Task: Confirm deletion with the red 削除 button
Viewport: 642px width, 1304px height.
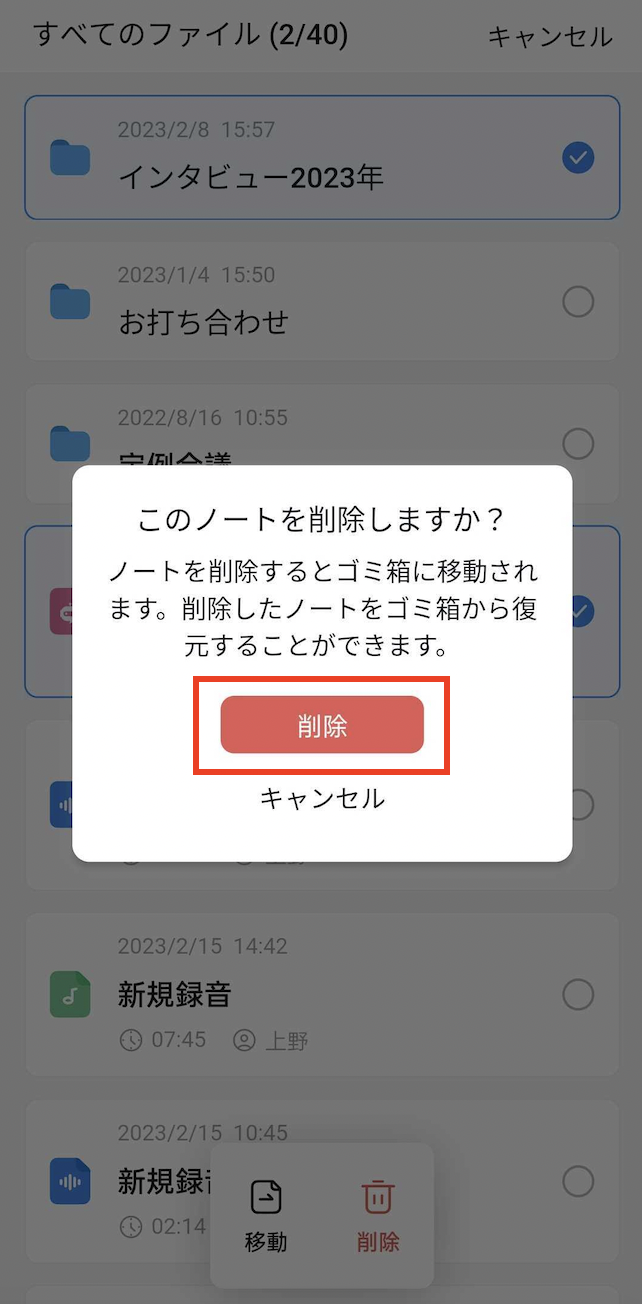Action: coord(322,725)
